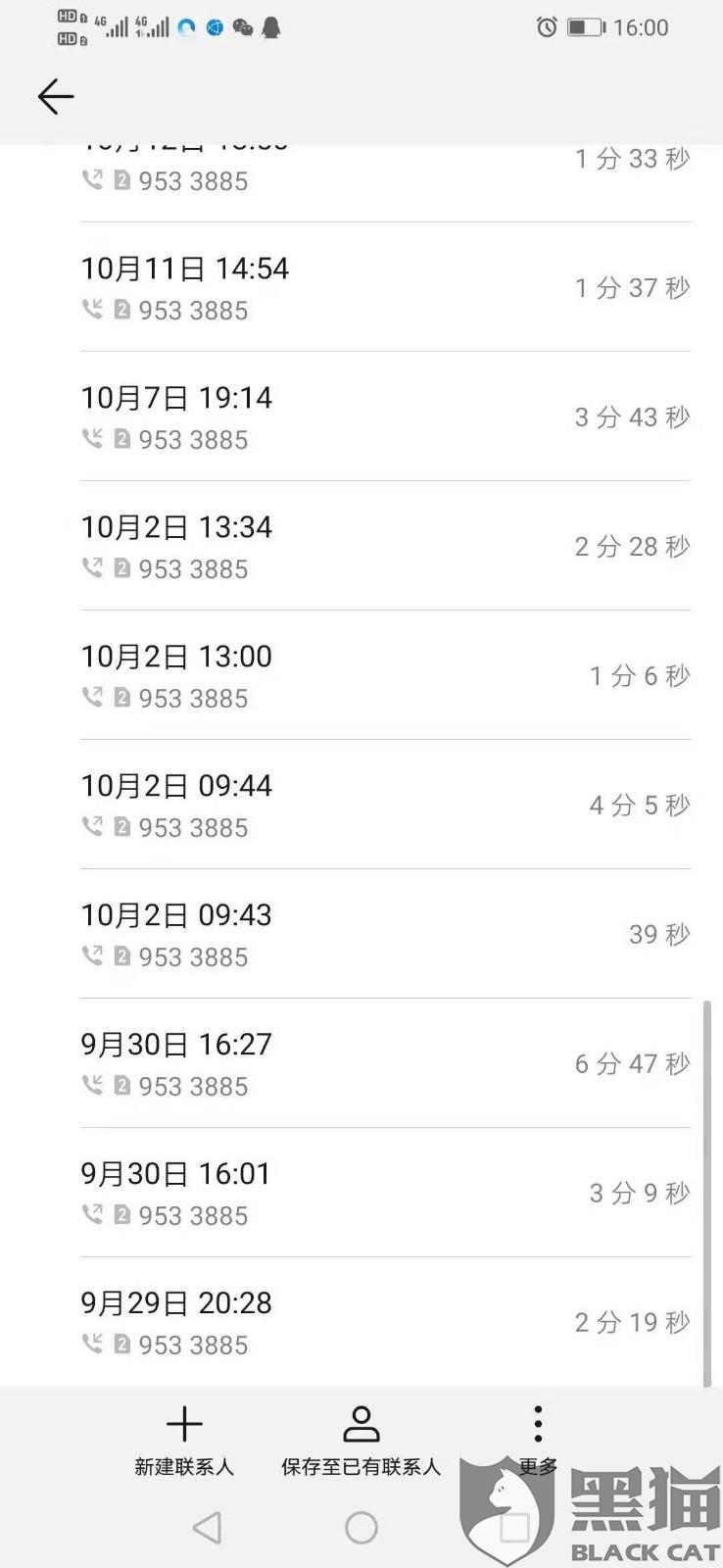Tap 新建联系人 to create new contact
The image size is (723, 1568).
point(184,1440)
